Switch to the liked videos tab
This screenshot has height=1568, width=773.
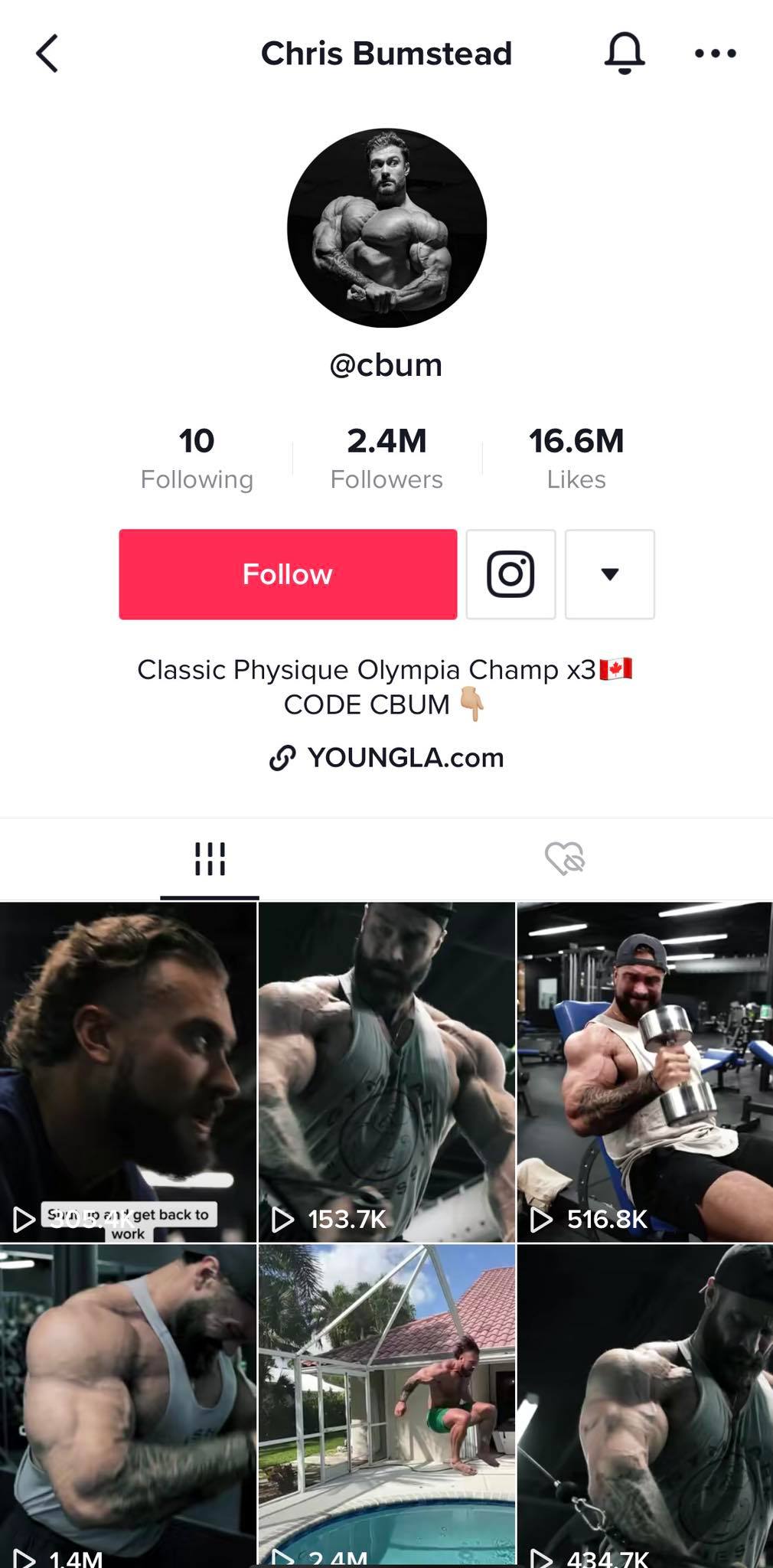pyautogui.click(x=565, y=859)
